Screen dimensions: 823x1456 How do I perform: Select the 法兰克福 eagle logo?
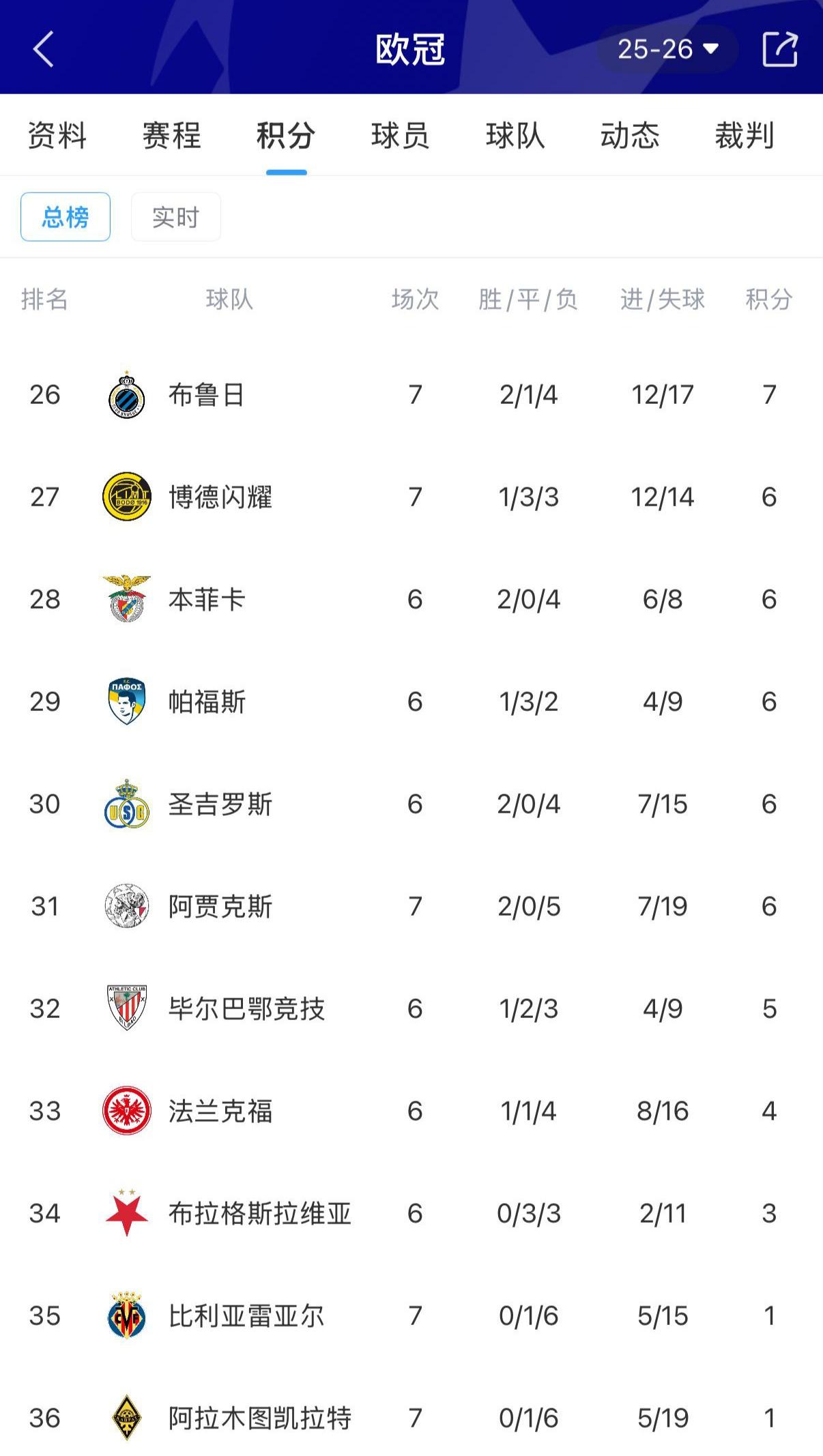pyautogui.click(x=126, y=1111)
